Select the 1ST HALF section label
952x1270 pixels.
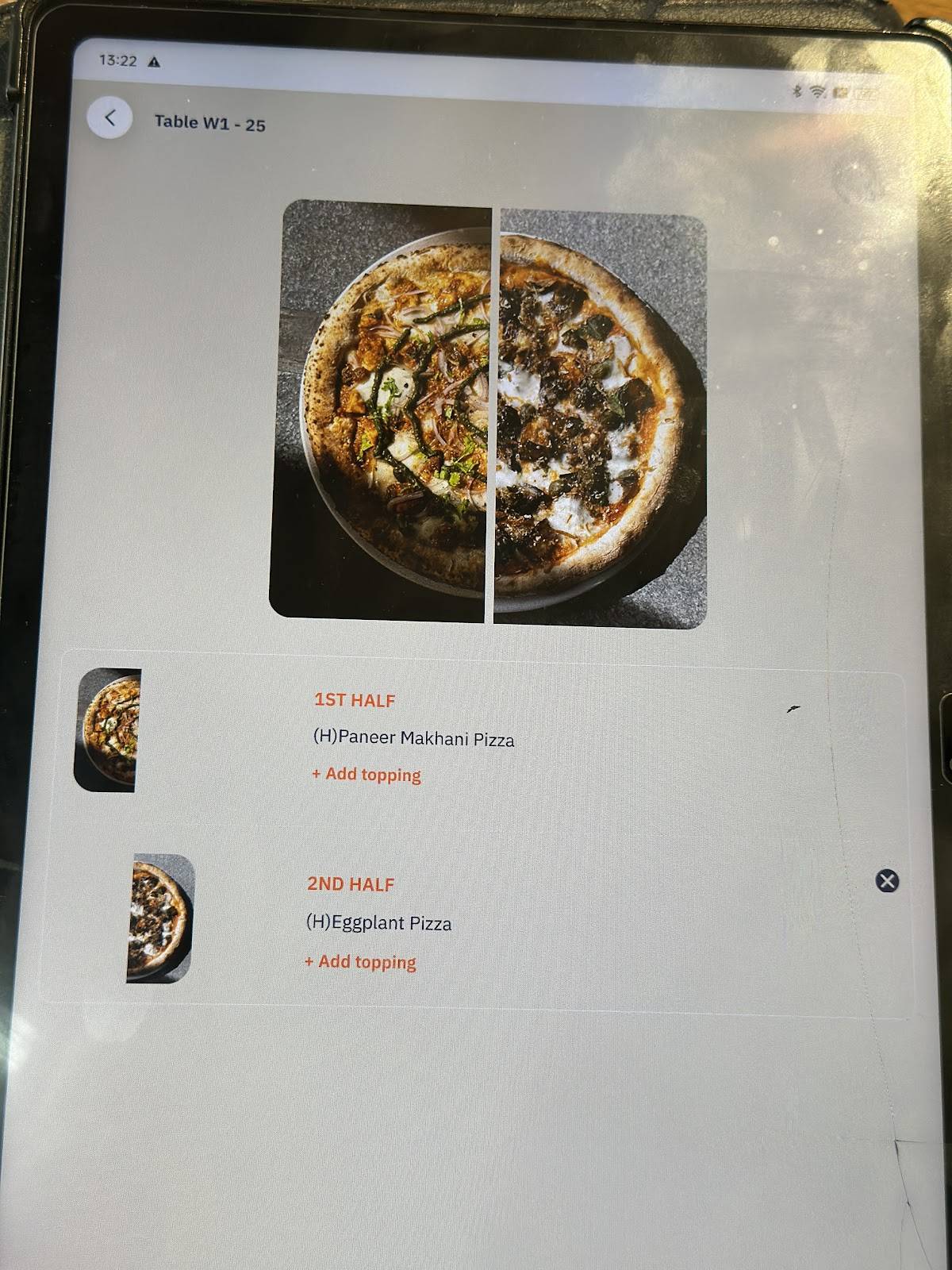(x=355, y=700)
